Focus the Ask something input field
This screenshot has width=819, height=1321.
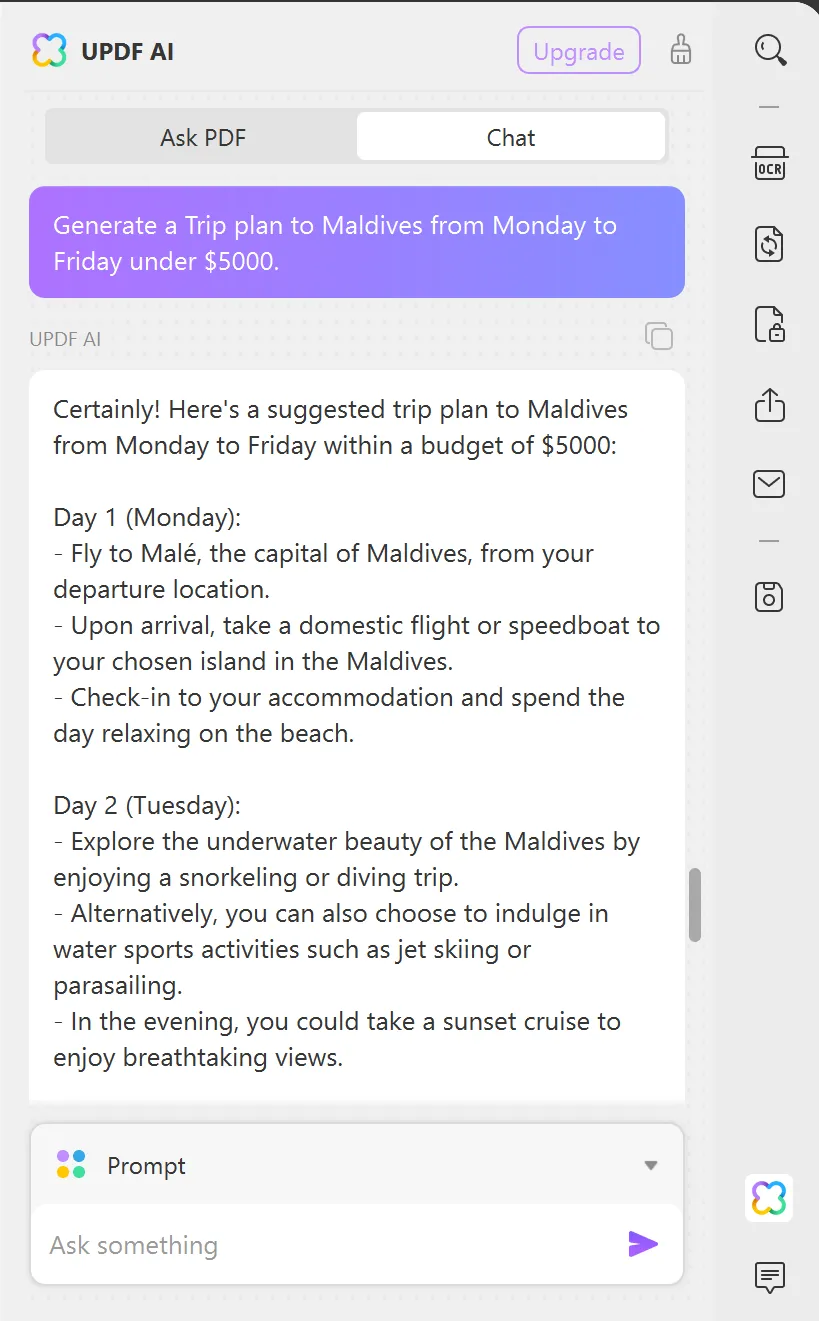click(x=300, y=1244)
